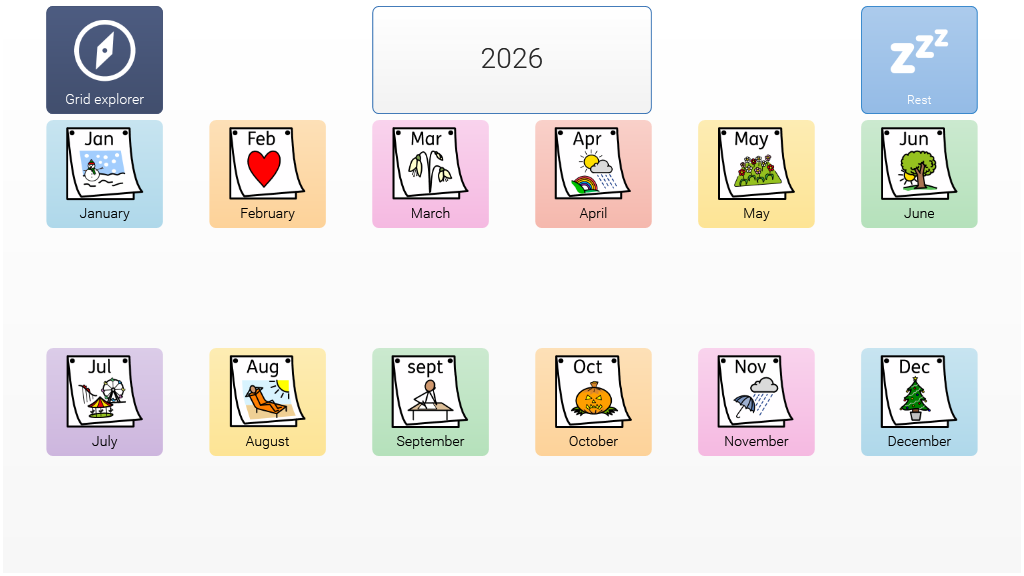Choose the October tile
This screenshot has height=576, width=1024.
click(x=593, y=402)
